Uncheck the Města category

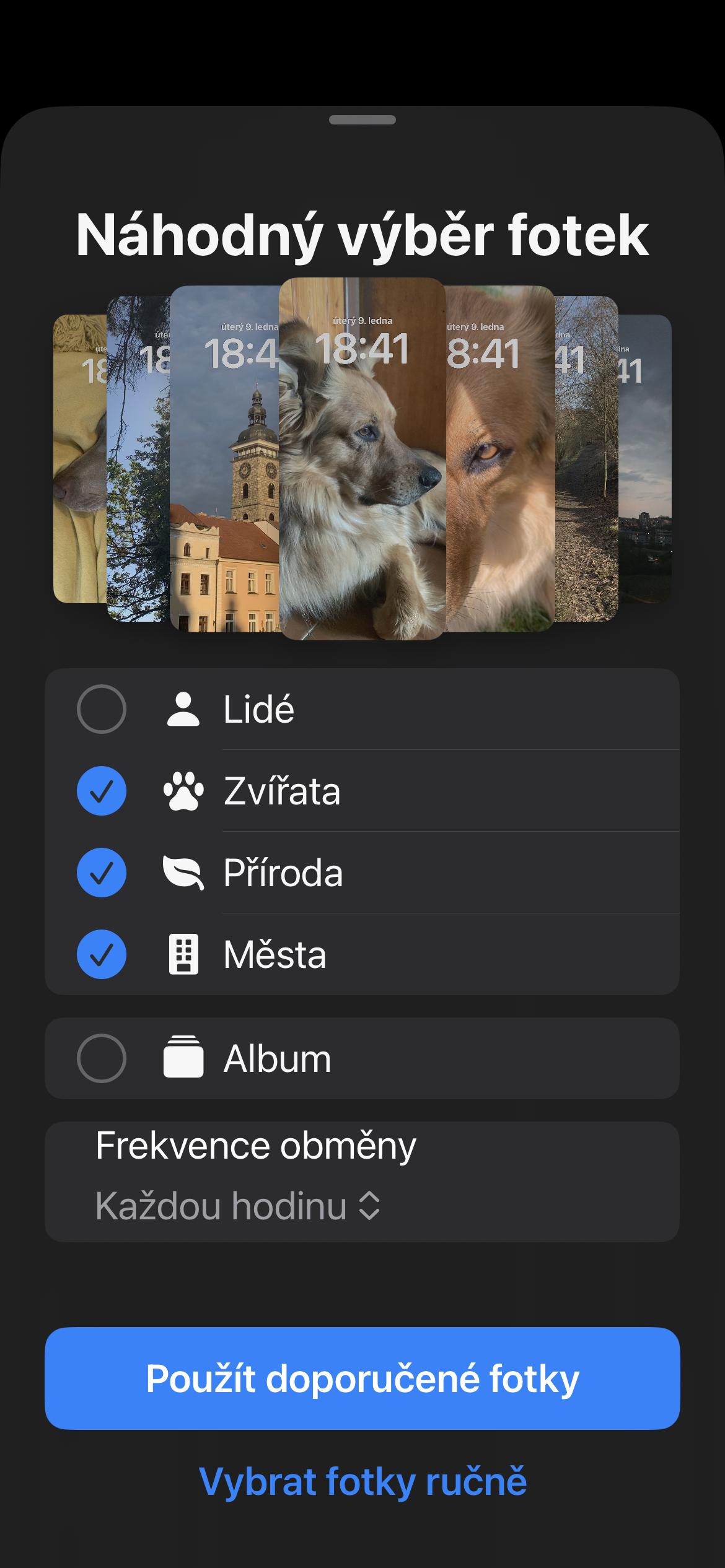[102, 954]
